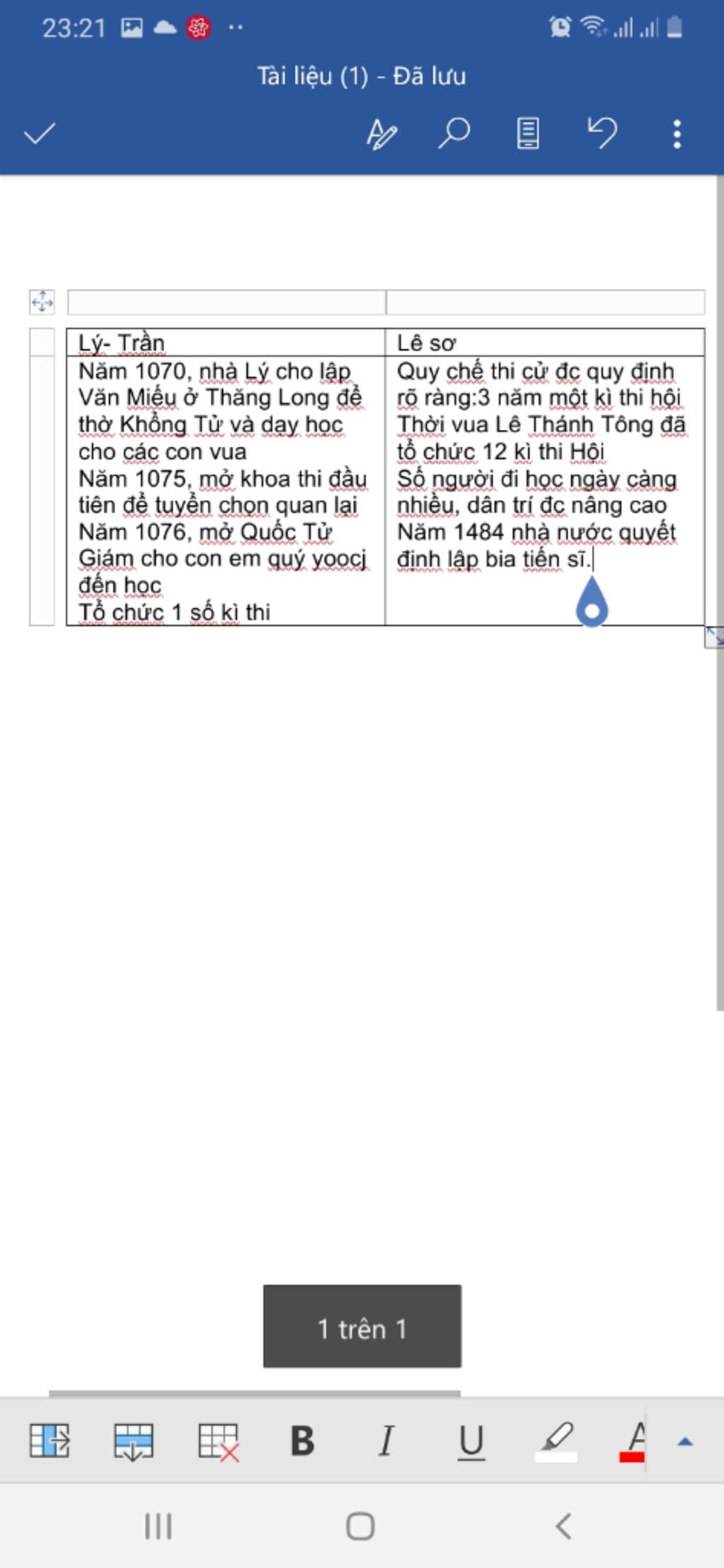724x1568 pixels.
Task: Tap the table resize handle corner
Action: (713, 637)
